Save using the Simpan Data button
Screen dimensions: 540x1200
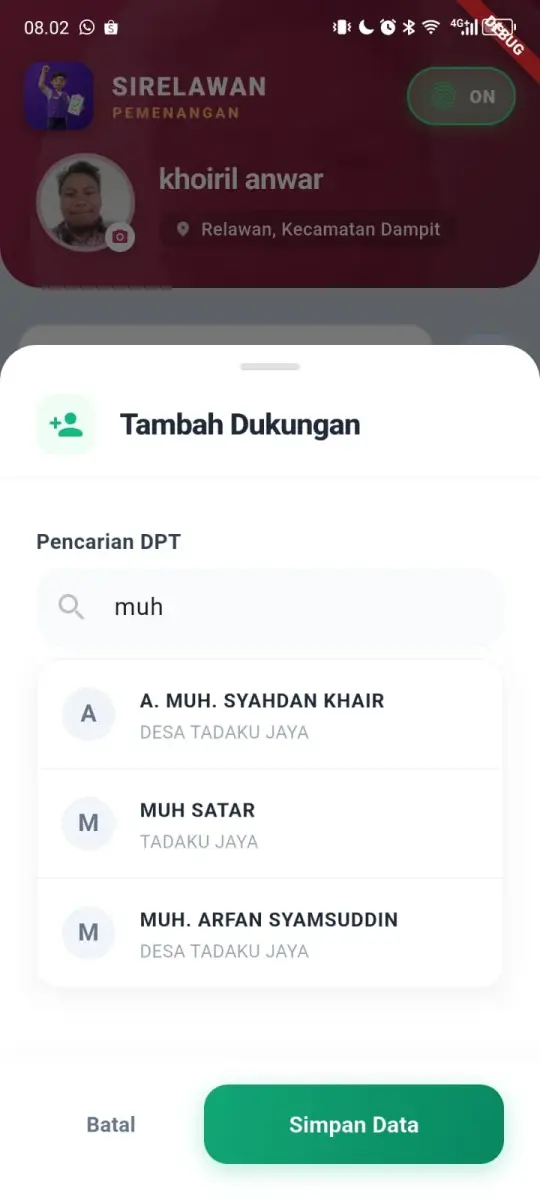coord(354,1124)
